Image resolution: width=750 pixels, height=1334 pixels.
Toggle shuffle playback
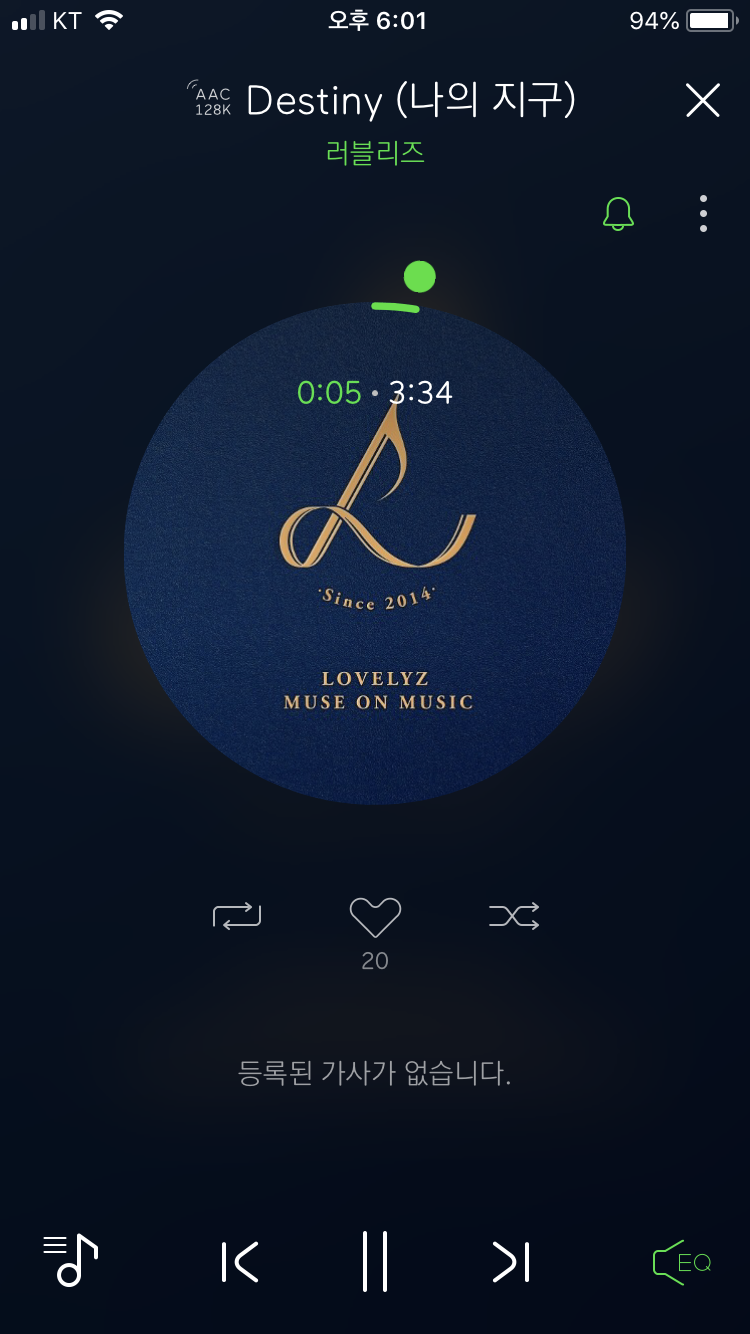click(x=514, y=915)
